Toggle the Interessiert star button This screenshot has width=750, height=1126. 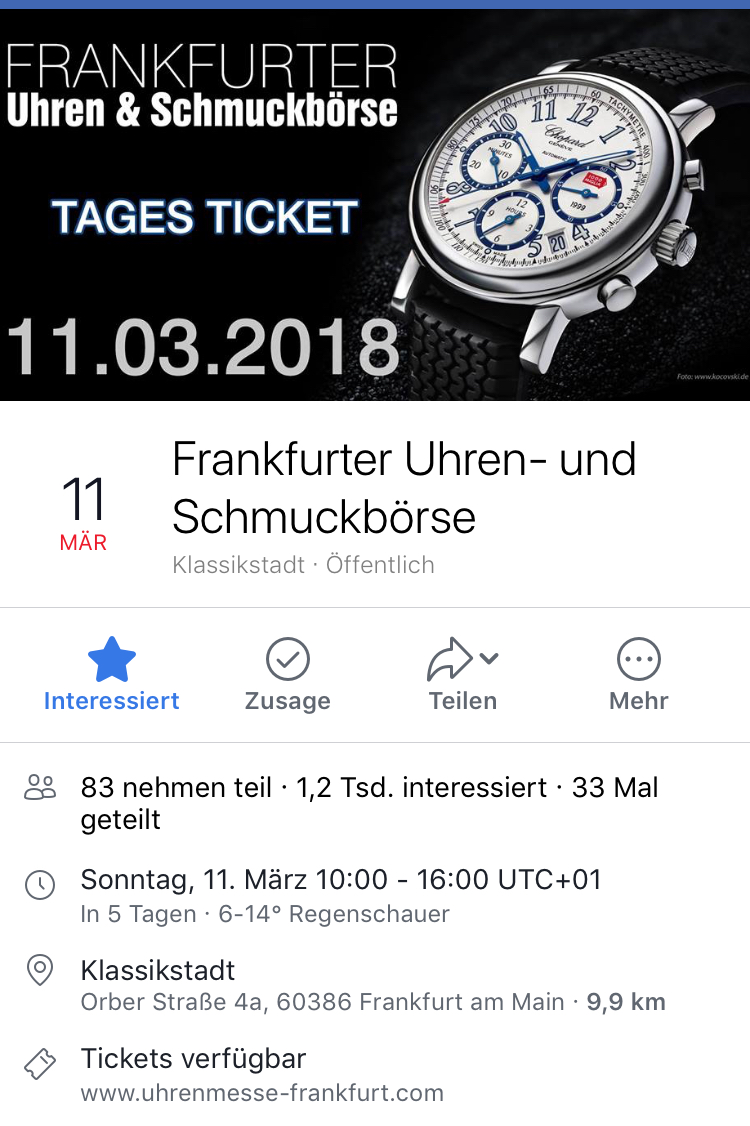111,675
